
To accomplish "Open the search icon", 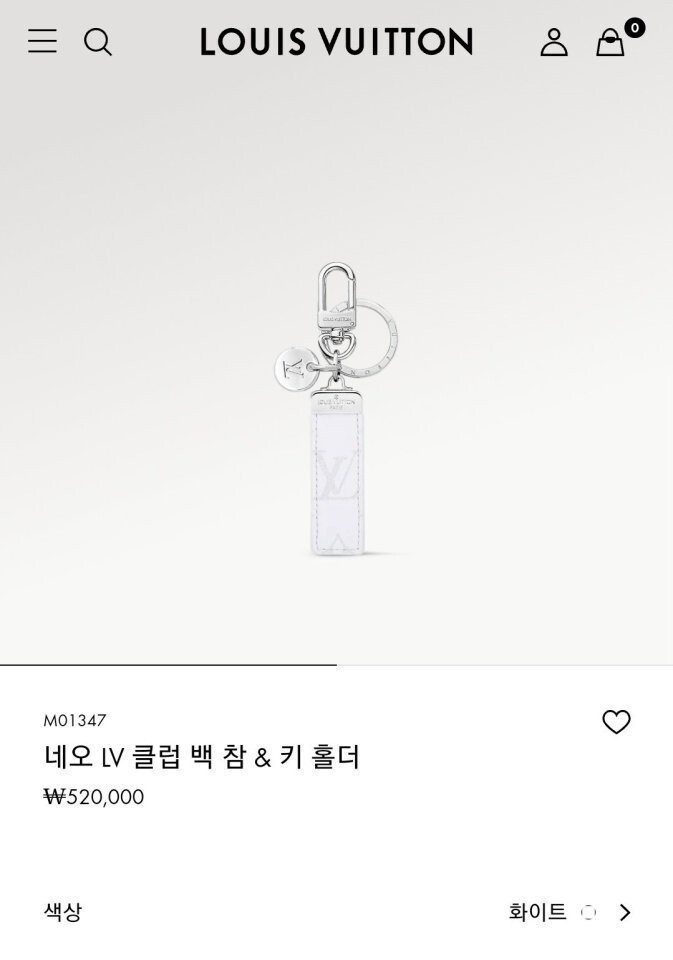I will pos(97,41).
